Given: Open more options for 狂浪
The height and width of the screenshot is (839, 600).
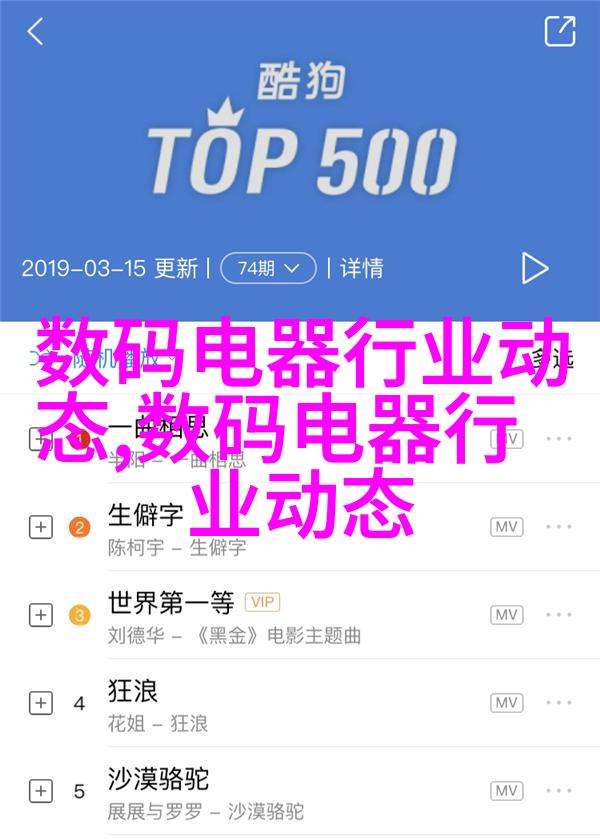Looking at the screenshot, I should 560,703.
